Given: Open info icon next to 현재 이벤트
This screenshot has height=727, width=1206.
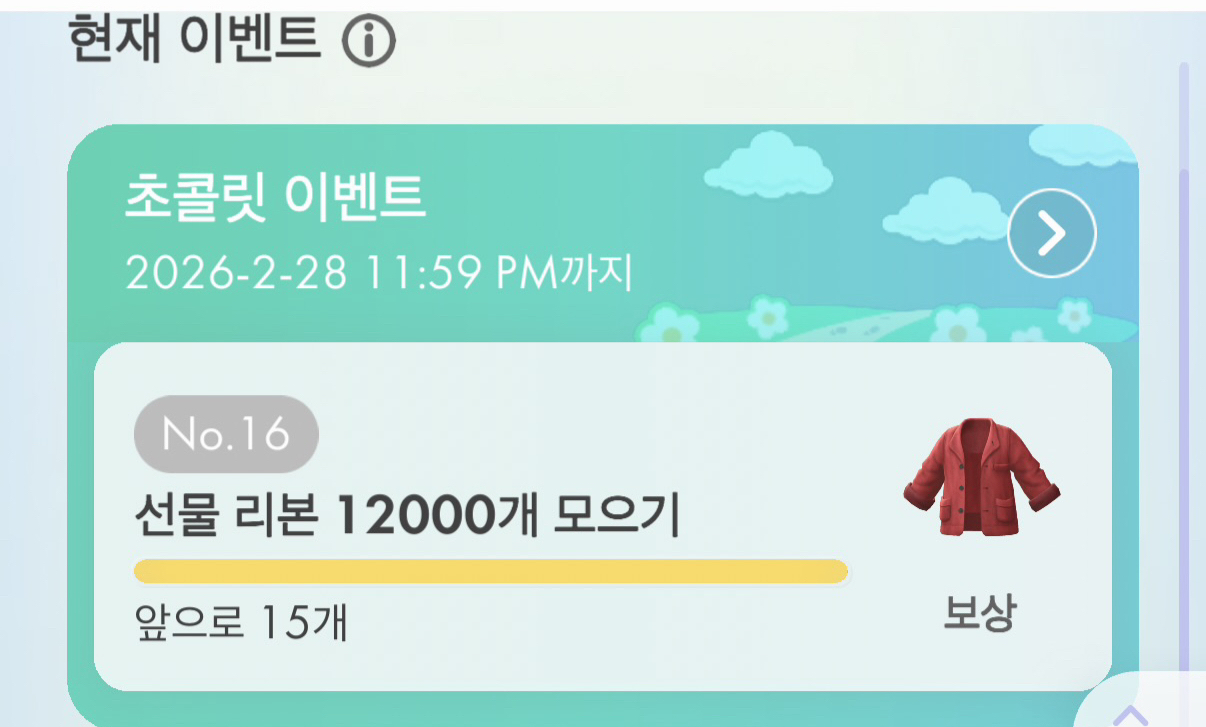Looking at the screenshot, I should coord(369,42).
